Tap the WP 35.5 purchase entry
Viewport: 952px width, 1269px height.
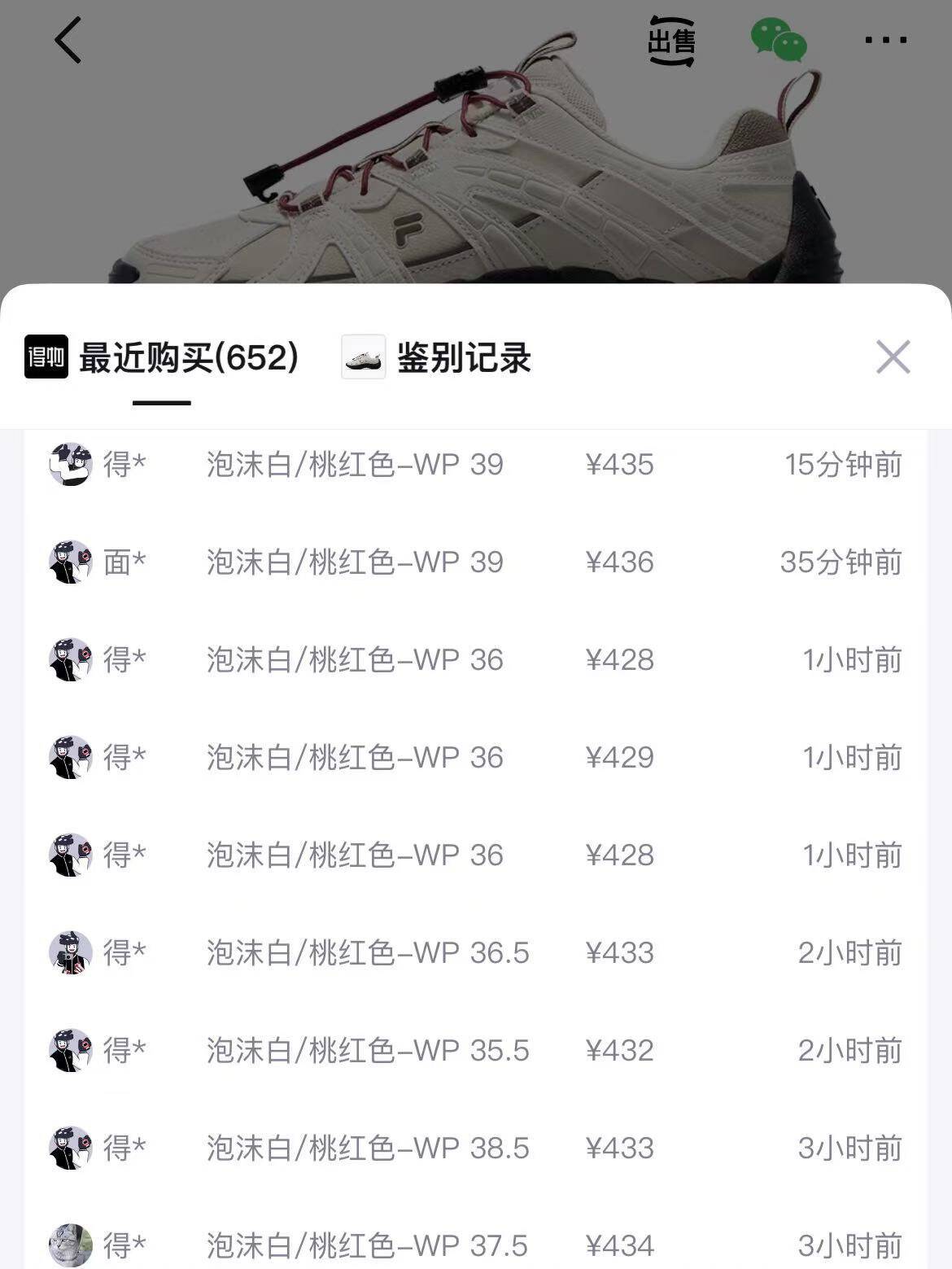[x=476, y=1050]
